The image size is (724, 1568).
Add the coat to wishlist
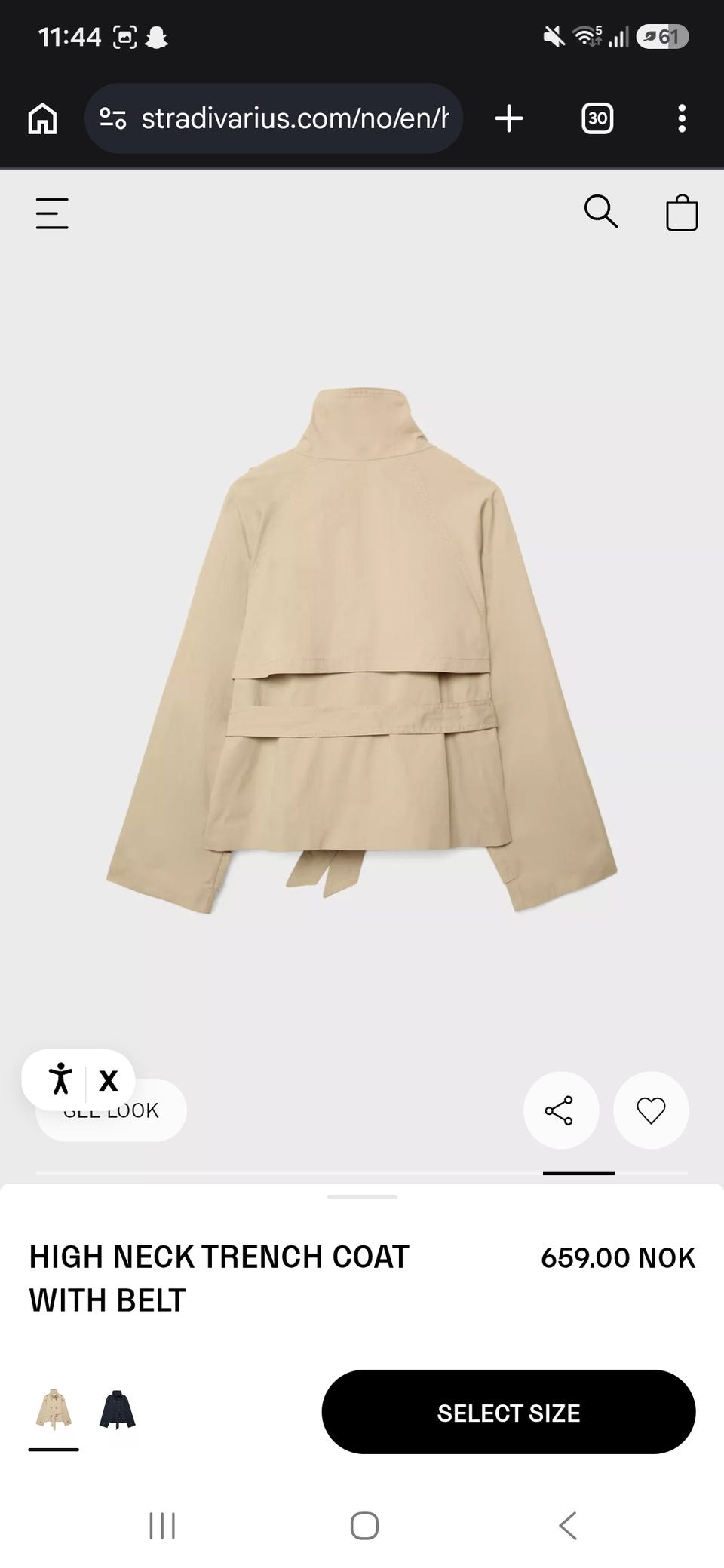(x=651, y=1110)
